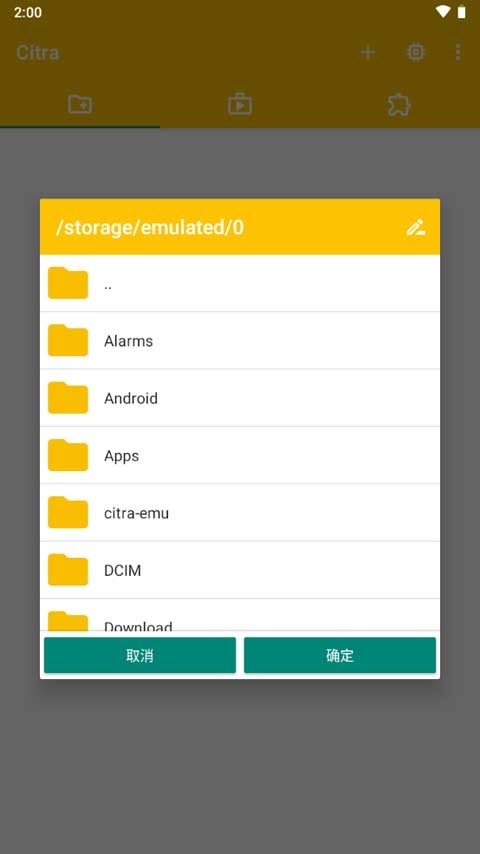The image size is (480, 854).
Task: Open the Apps folder
Action: [240, 455]
